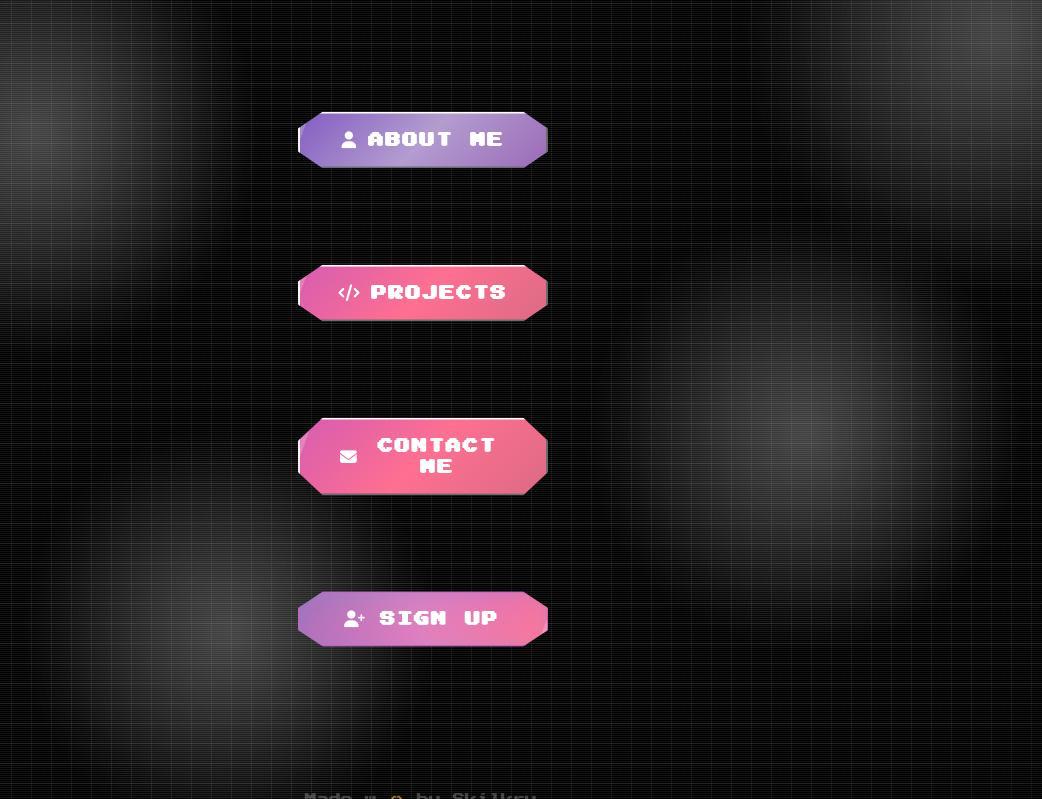1042x799 pixels.
Task: Tap the Contact Me button
Action: coord(422,456)
